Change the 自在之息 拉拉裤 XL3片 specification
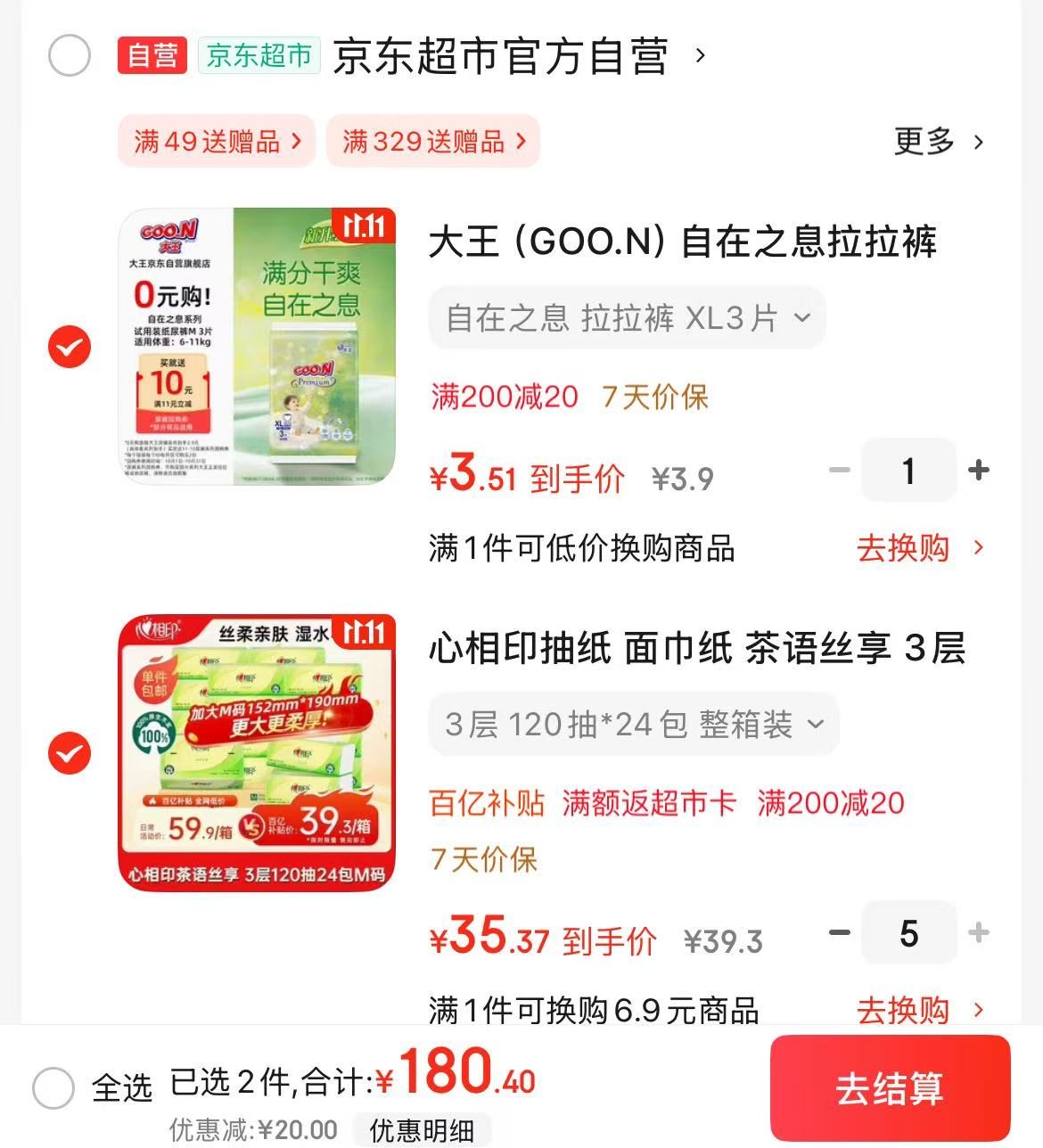 coord(627,318)
